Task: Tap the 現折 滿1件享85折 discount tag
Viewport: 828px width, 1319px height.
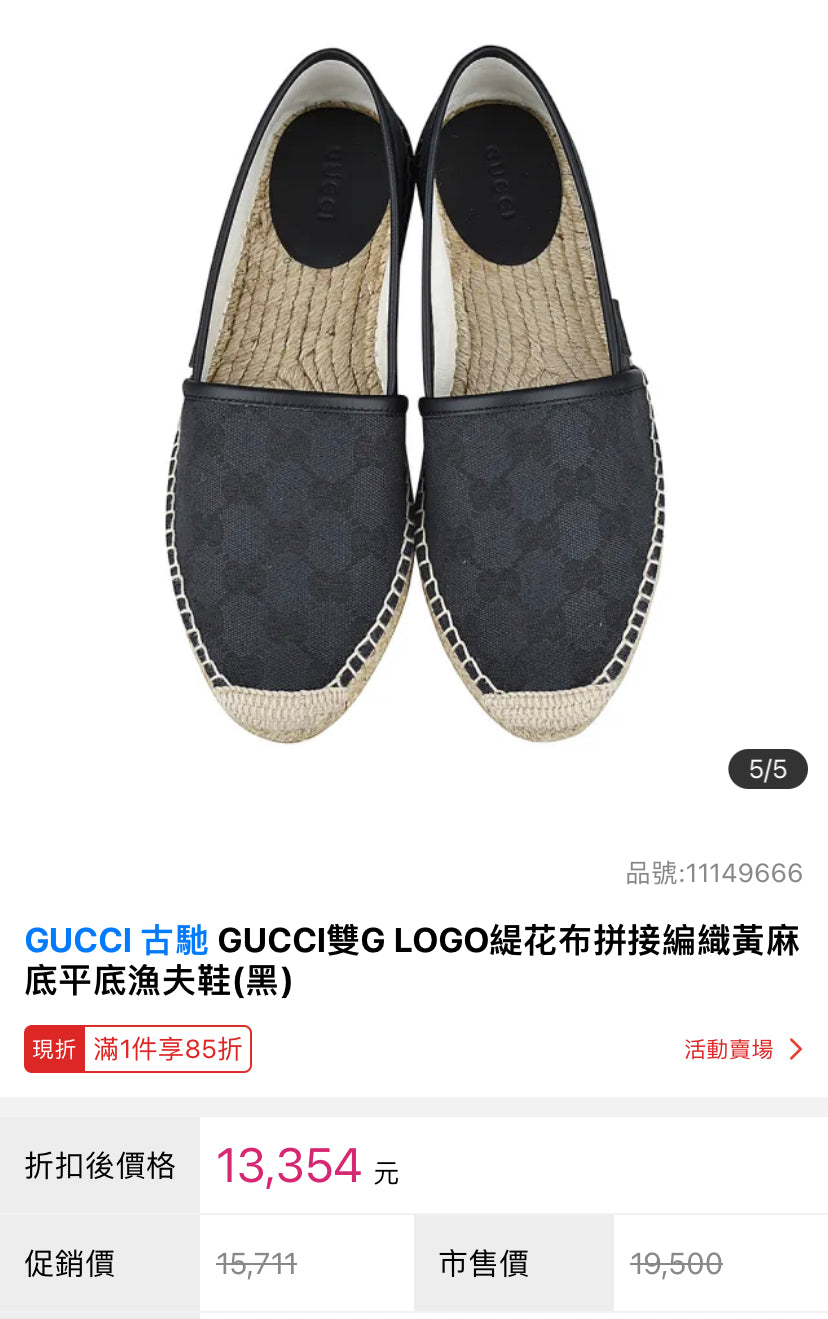Action: (x=138, y=1049)
